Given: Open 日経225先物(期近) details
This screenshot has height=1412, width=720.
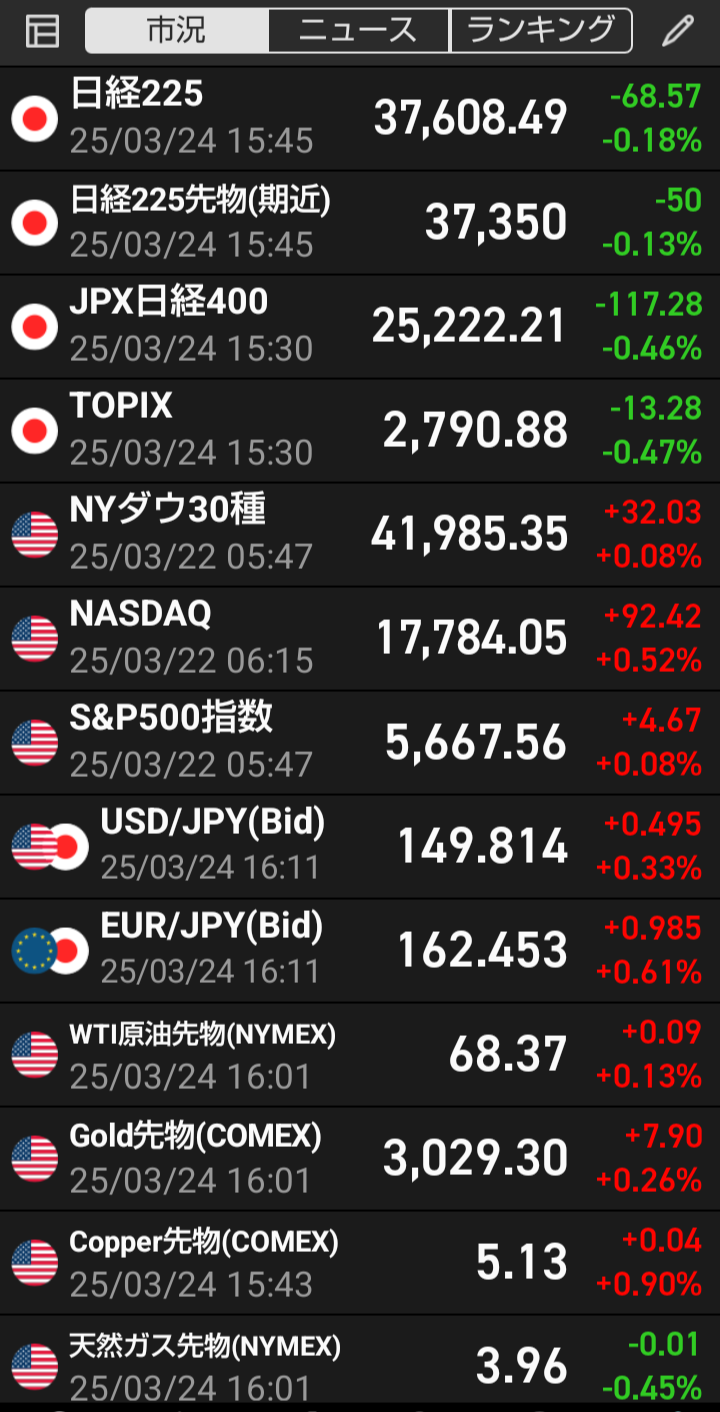Looking at the screenshot, I should (360, 223).
